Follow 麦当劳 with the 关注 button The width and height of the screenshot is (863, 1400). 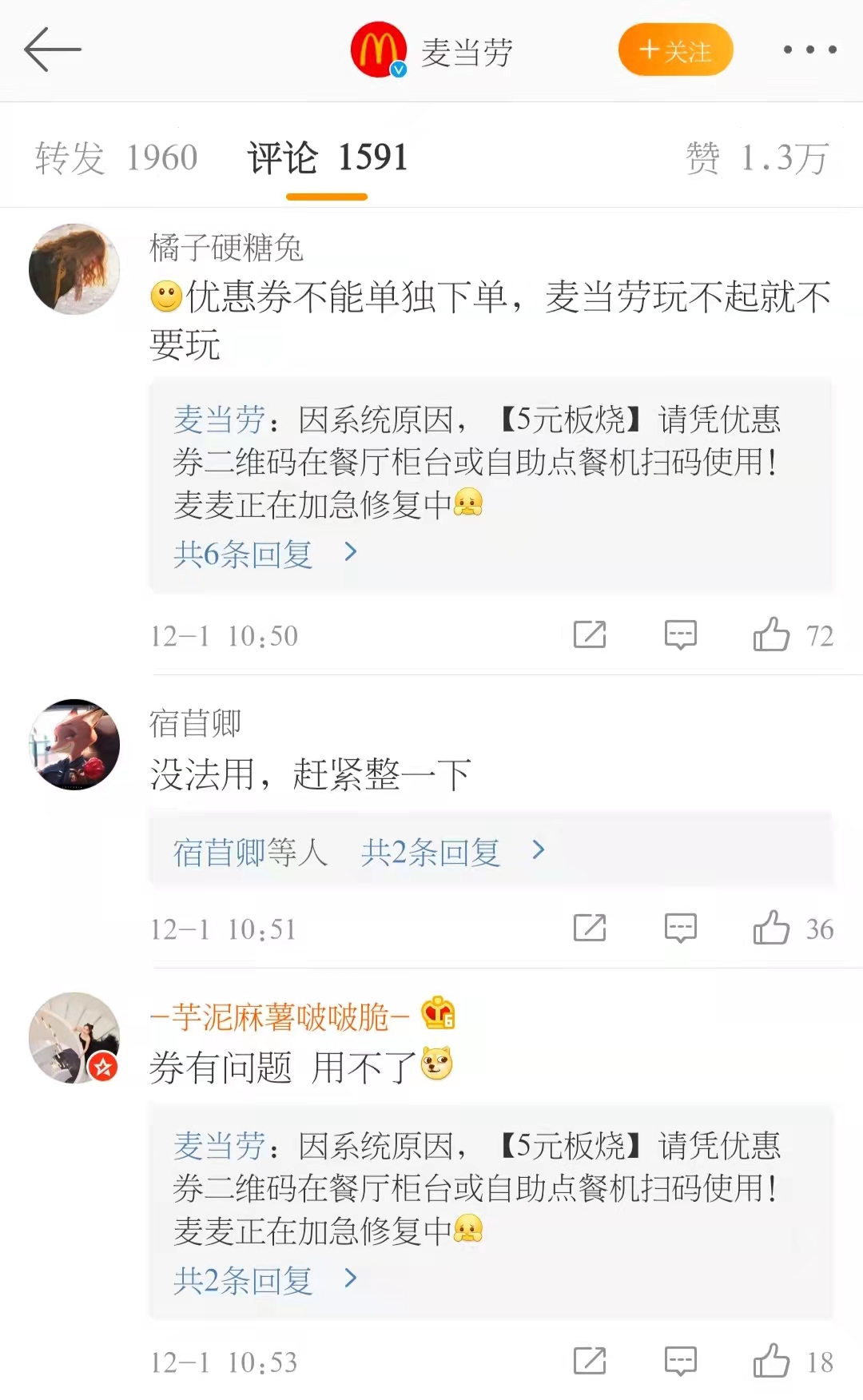[675, 50]
